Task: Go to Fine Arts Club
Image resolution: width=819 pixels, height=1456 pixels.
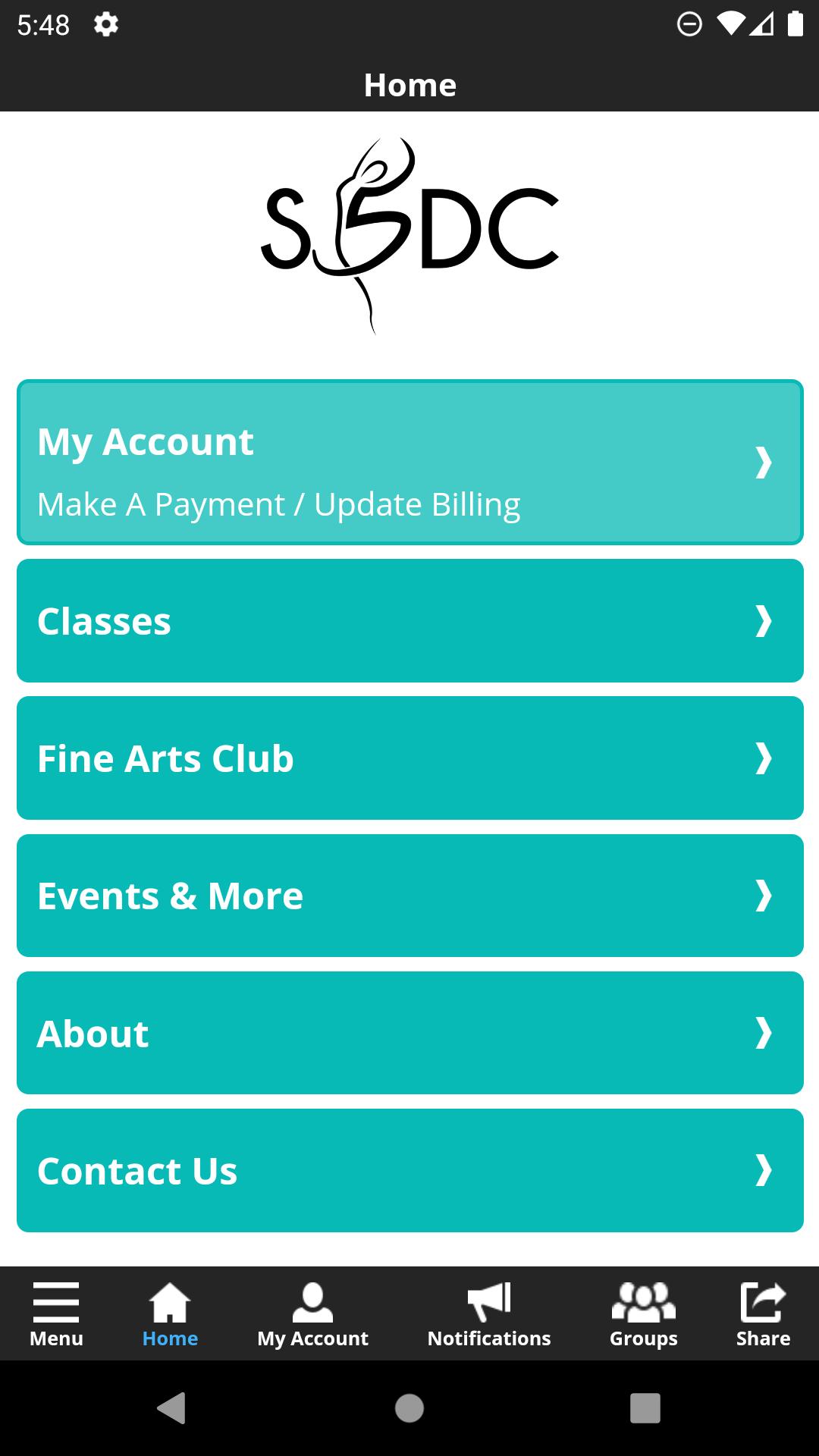Action: click(x=409, y=758)
